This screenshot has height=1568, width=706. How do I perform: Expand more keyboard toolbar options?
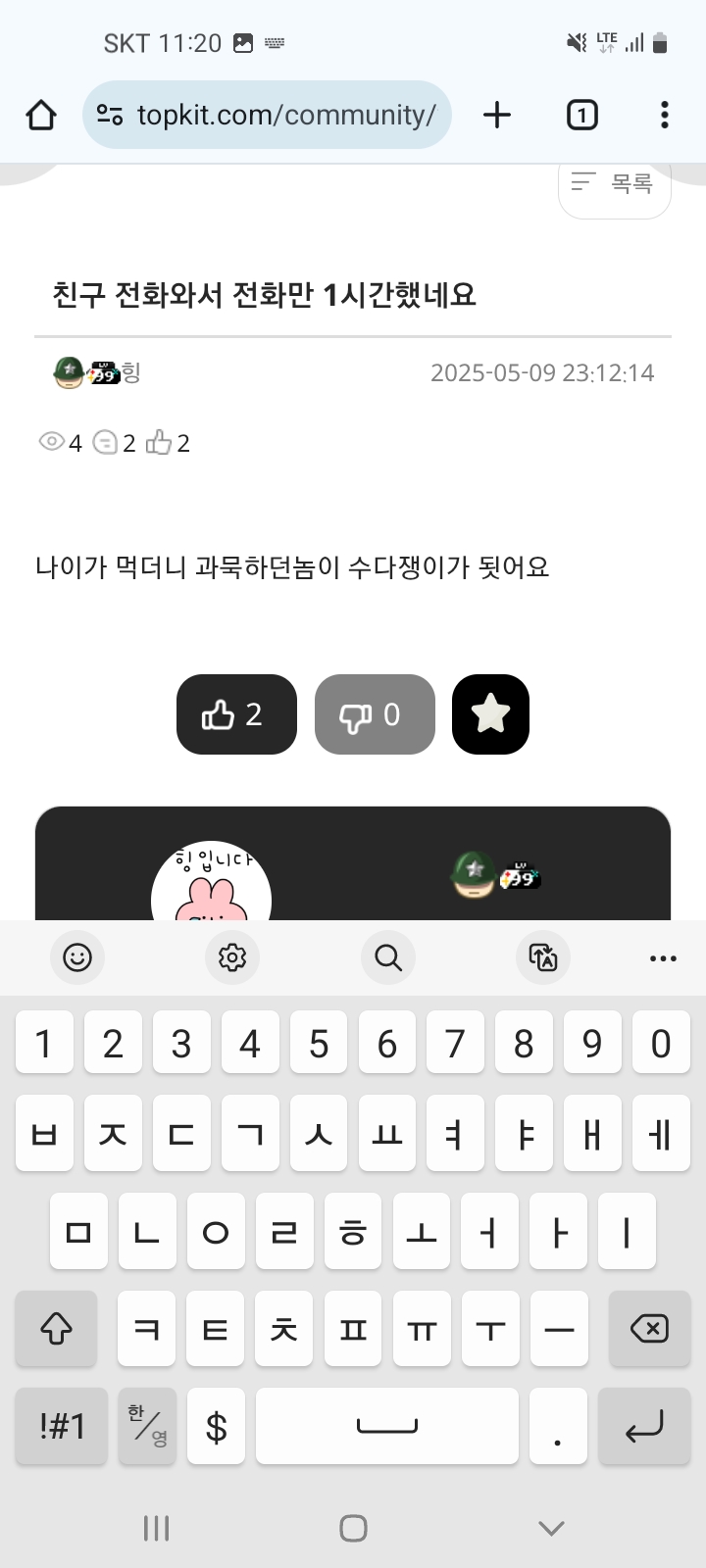click(663, 957)
